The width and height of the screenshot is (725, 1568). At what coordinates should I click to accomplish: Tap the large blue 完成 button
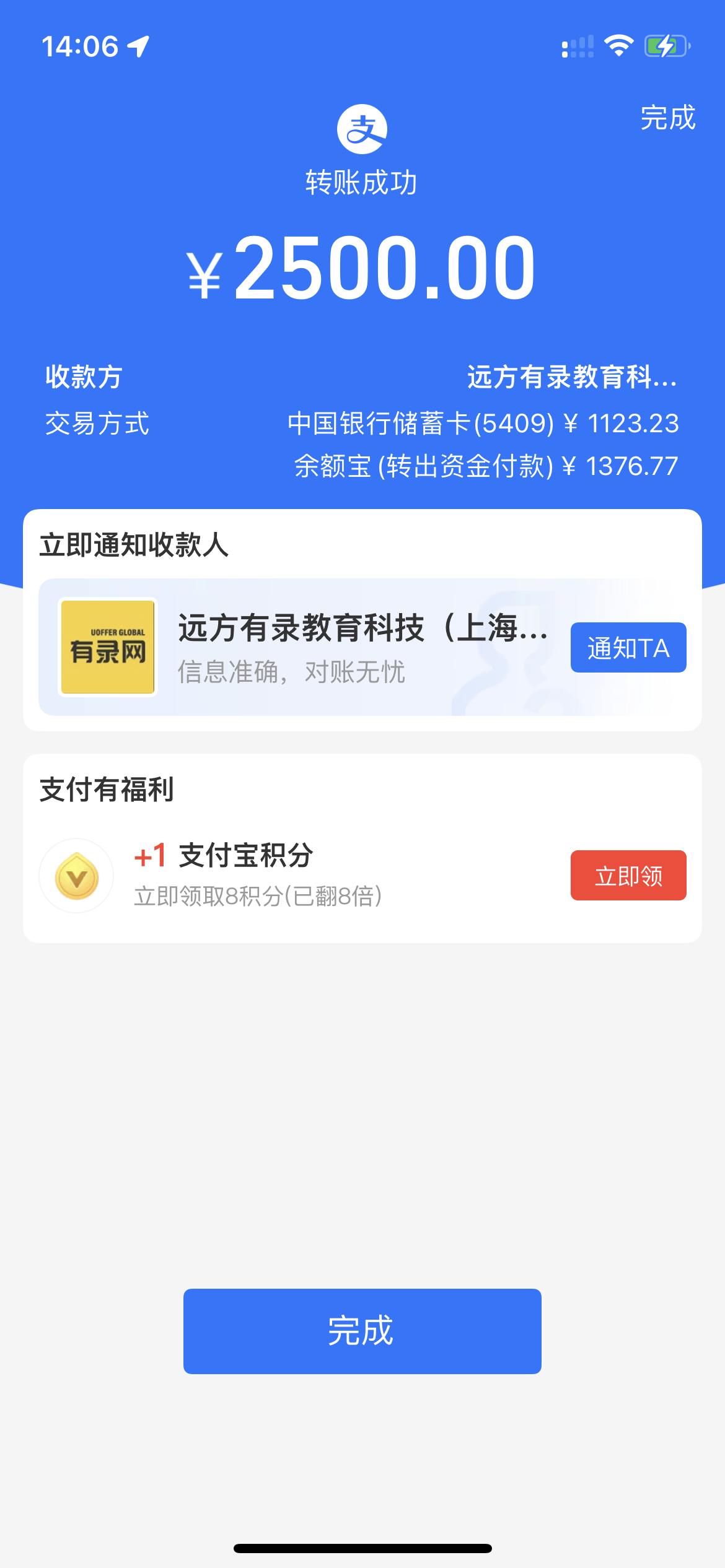coord(362,1331)
